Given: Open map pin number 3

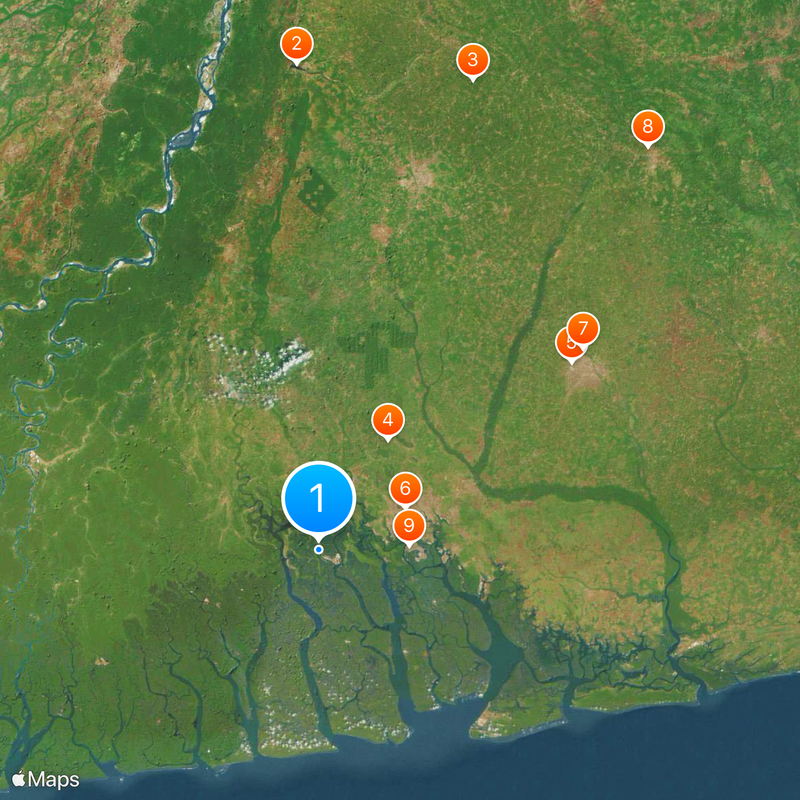Looking at the screenshot, I should (473, 60).
